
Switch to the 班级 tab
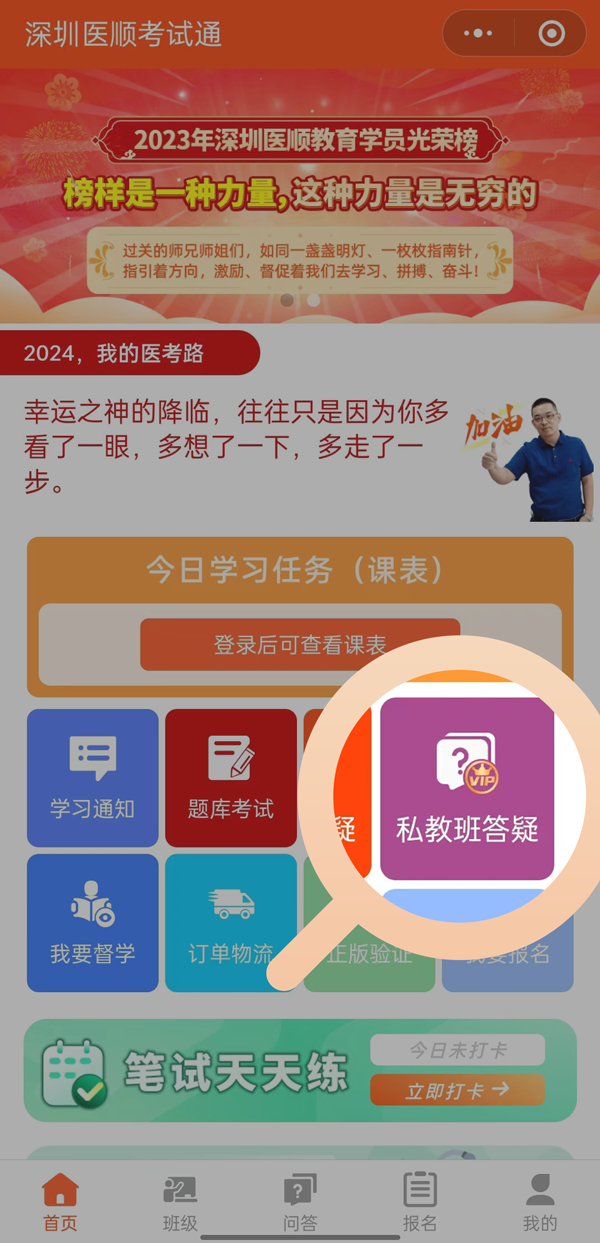pos(180,1201)
